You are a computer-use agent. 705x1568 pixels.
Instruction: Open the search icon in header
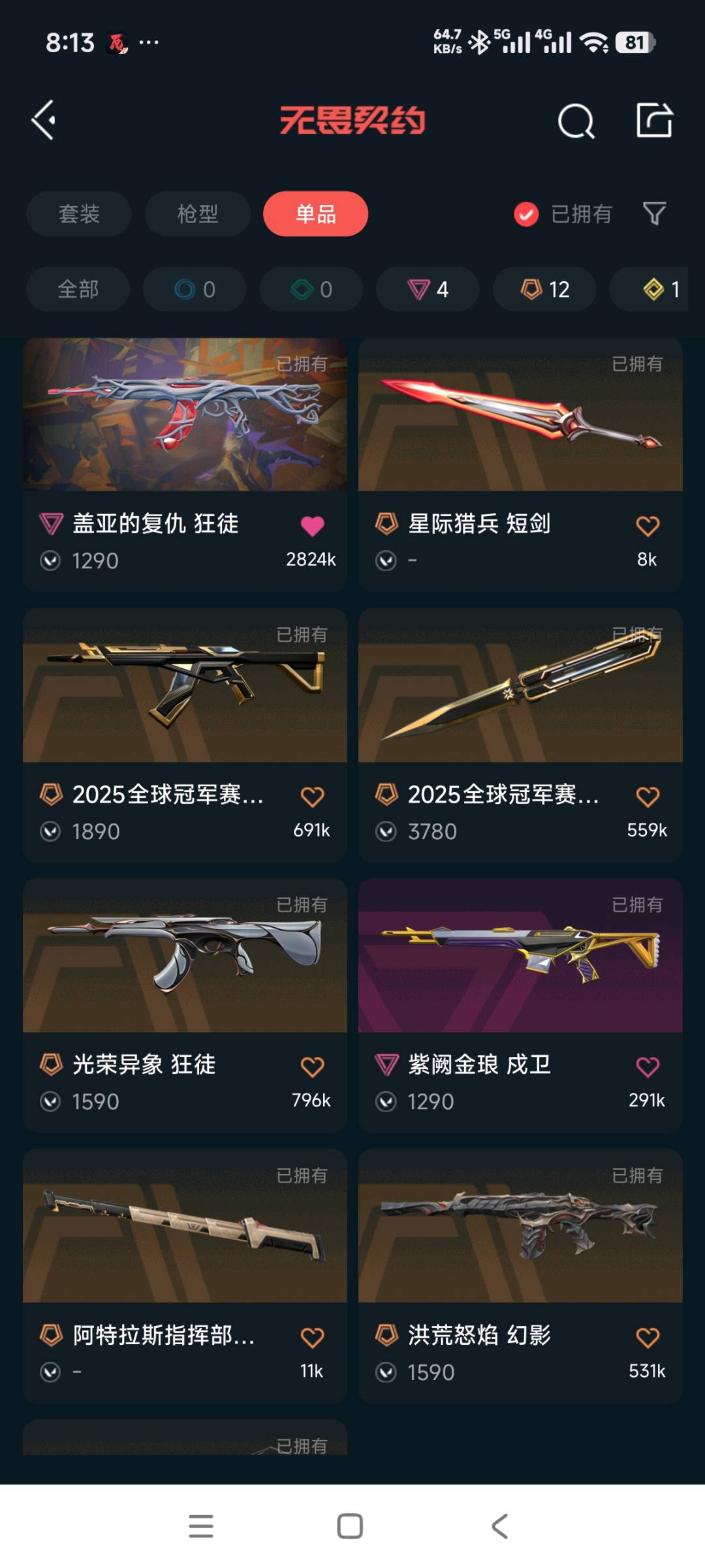coord(576,121)
